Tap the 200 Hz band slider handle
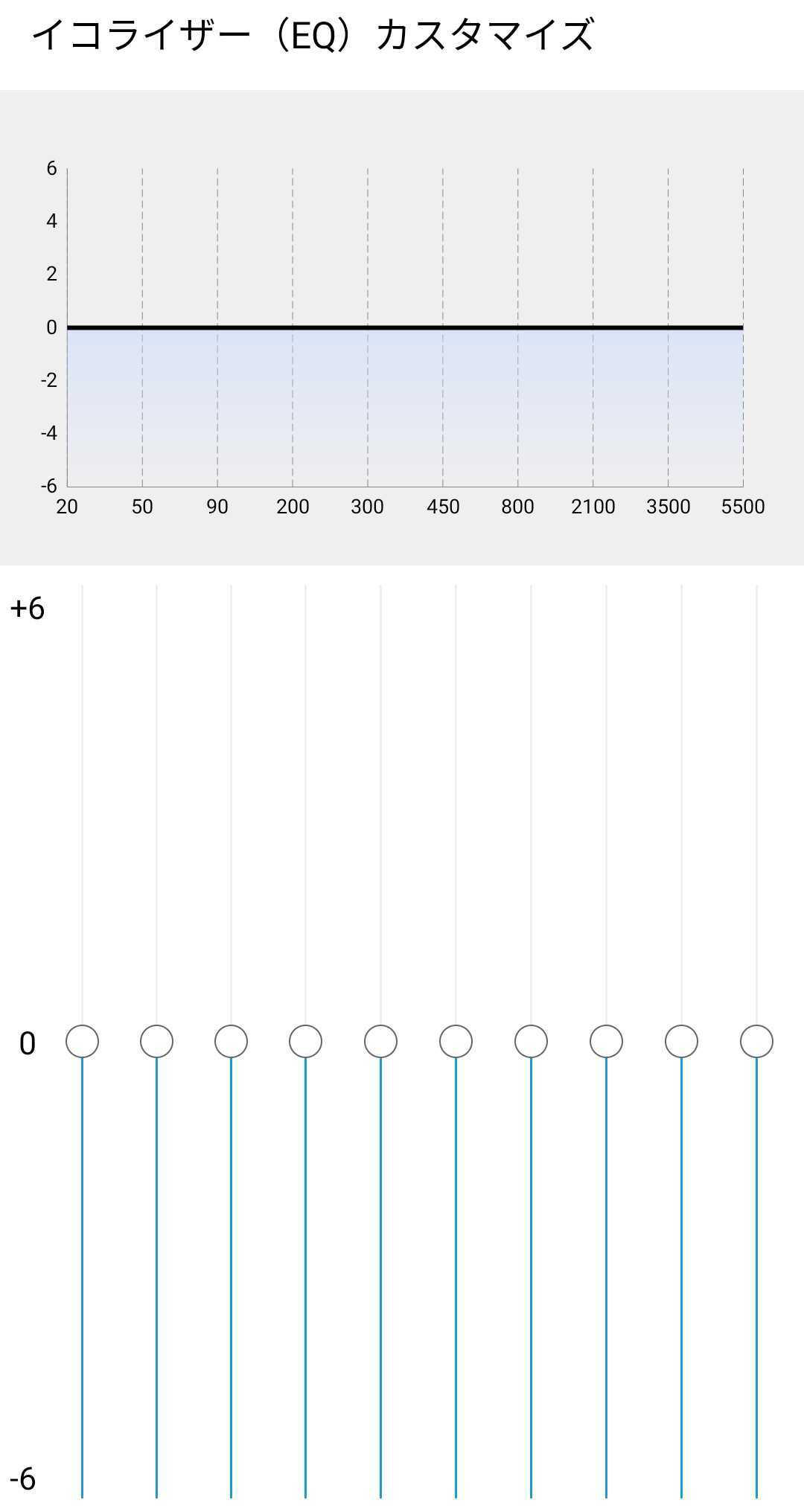Image resolution: width=804 pixels, height=1512 pixels. coord(305,1041)
